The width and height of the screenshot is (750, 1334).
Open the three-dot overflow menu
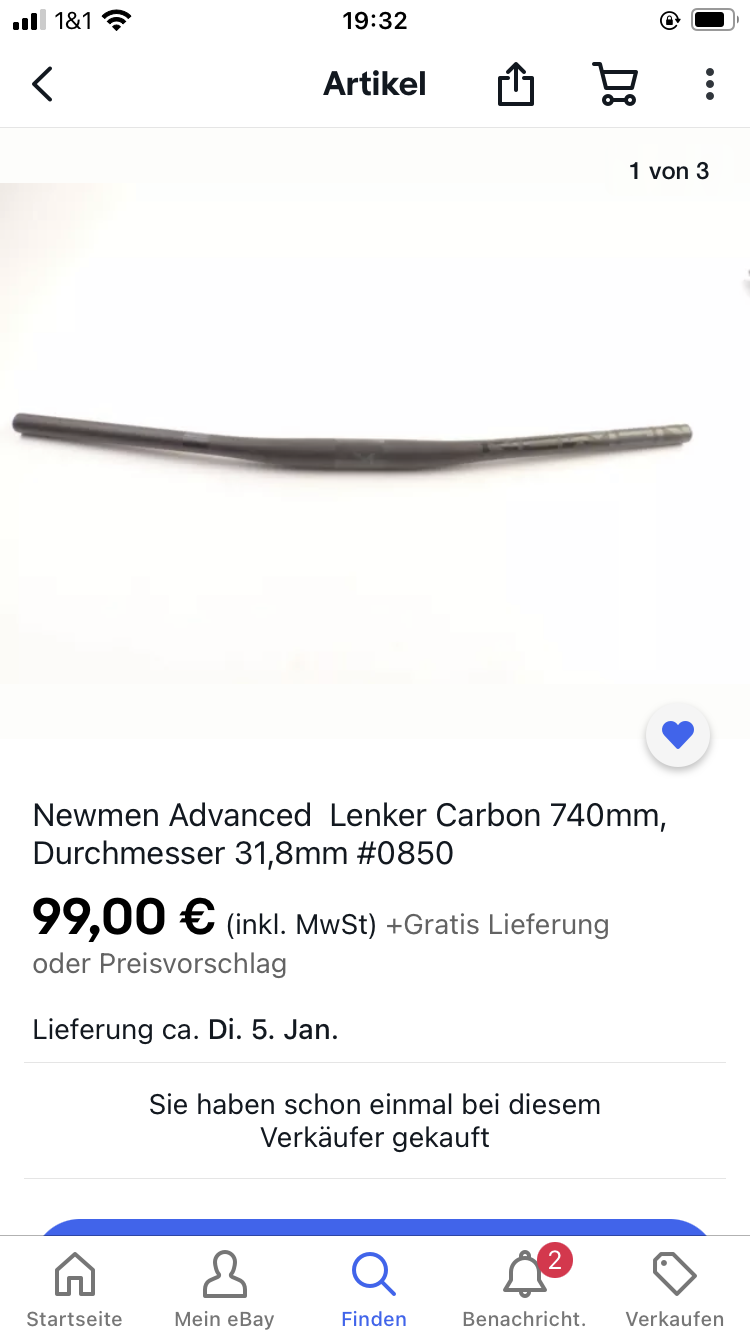point(709,85)
